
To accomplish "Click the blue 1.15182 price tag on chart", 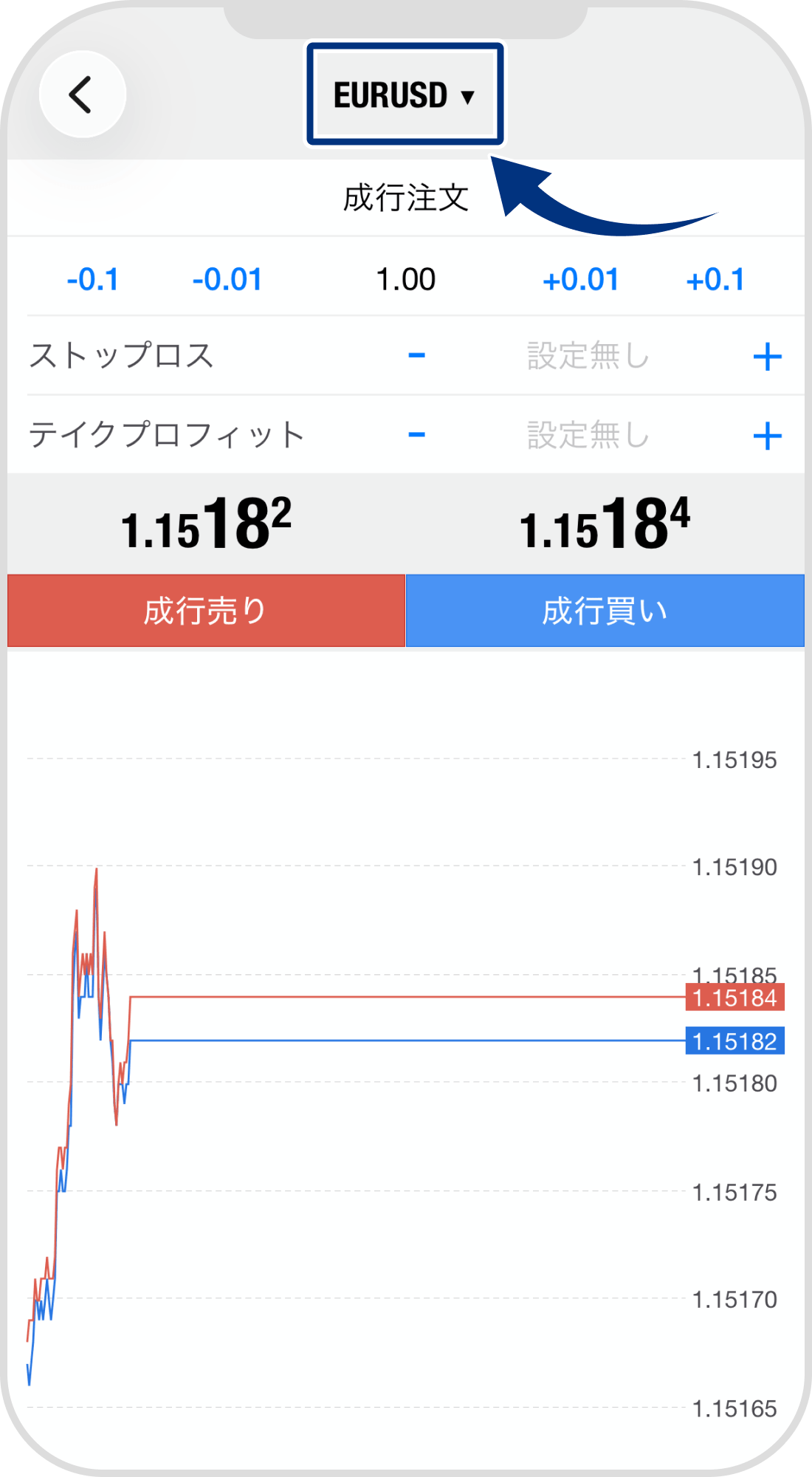I will (734, 1038).
